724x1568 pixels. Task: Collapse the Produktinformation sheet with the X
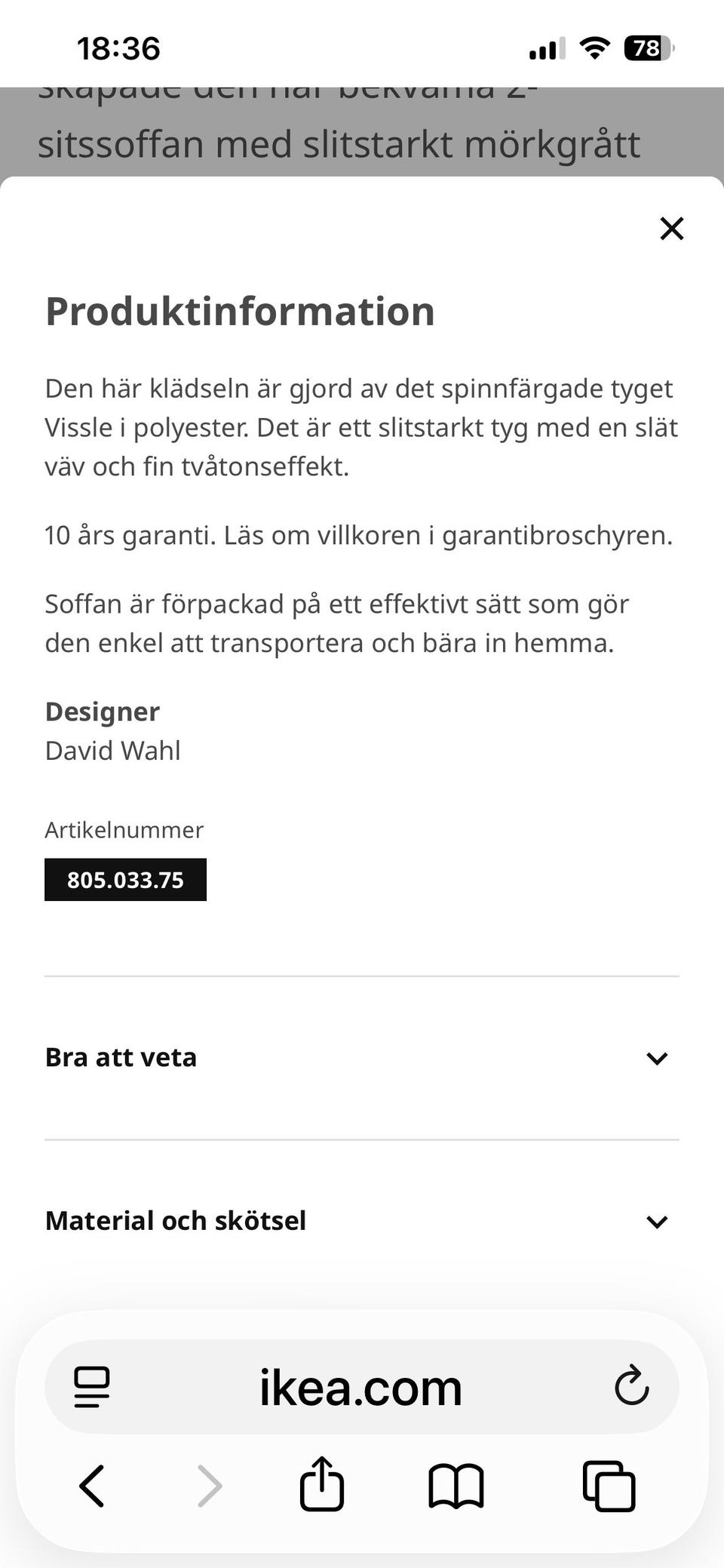[671, 229]
